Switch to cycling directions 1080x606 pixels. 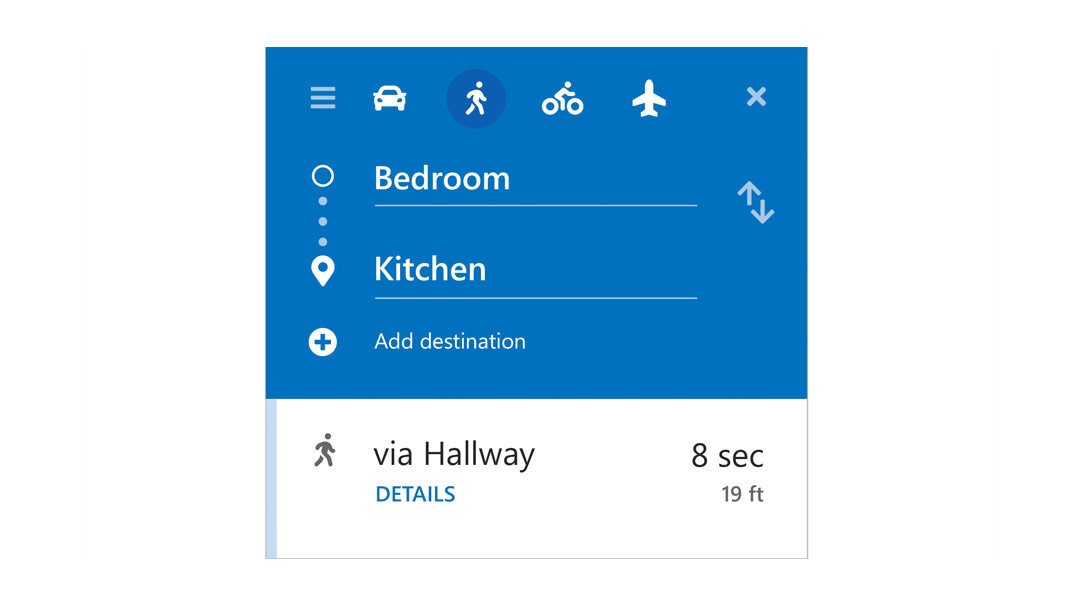point(562,99)
